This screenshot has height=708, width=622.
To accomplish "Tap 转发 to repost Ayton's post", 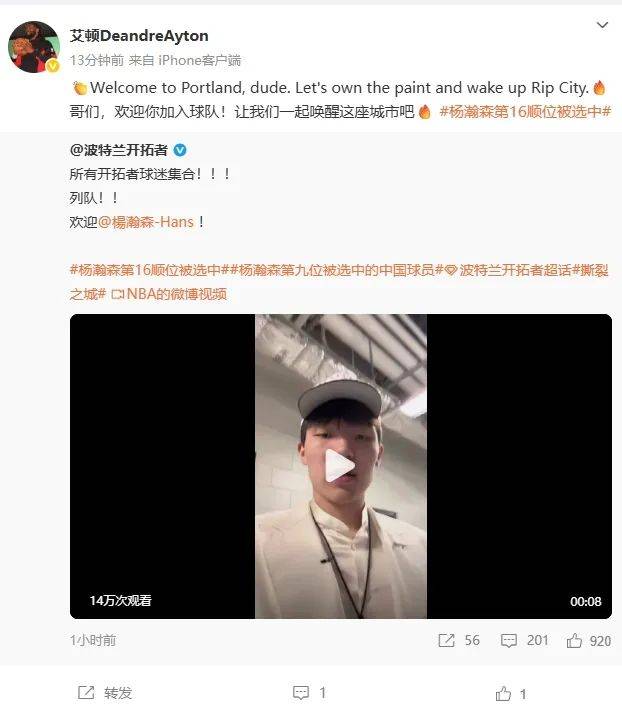I will coord(105,692).
